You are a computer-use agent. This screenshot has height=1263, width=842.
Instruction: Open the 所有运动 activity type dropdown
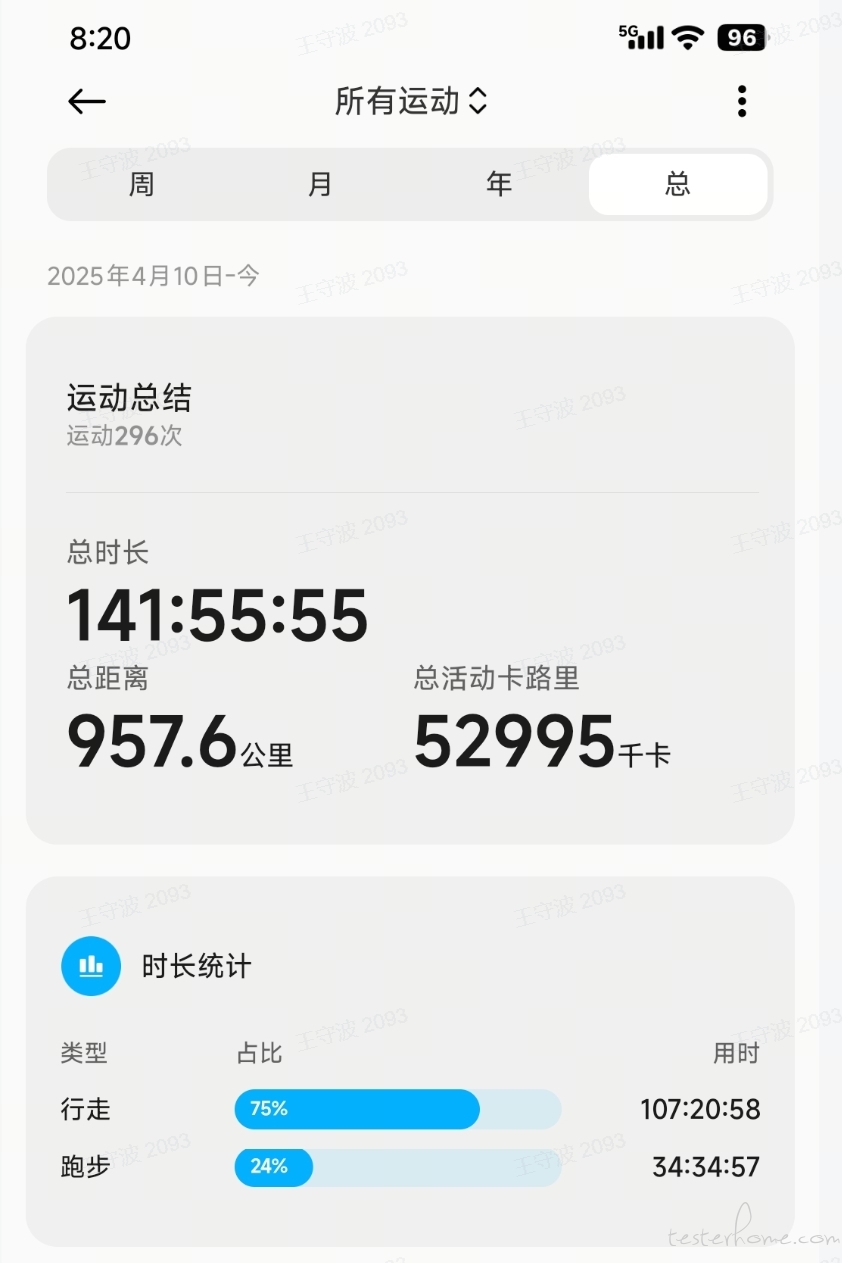(x=410, y=101)
